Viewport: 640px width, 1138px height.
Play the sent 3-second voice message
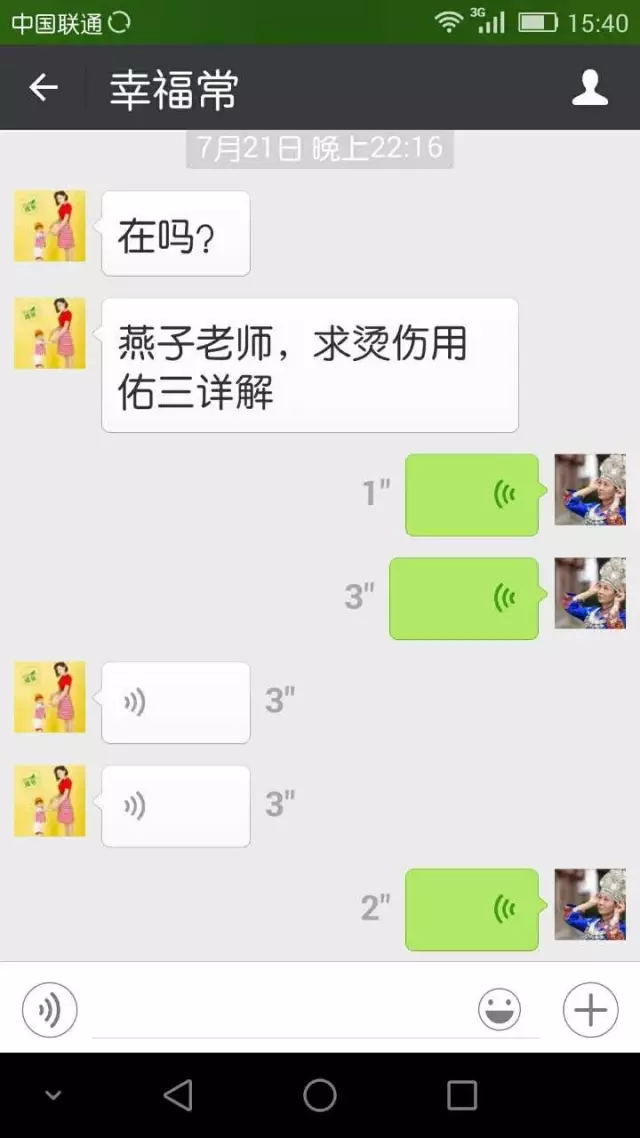464,598
